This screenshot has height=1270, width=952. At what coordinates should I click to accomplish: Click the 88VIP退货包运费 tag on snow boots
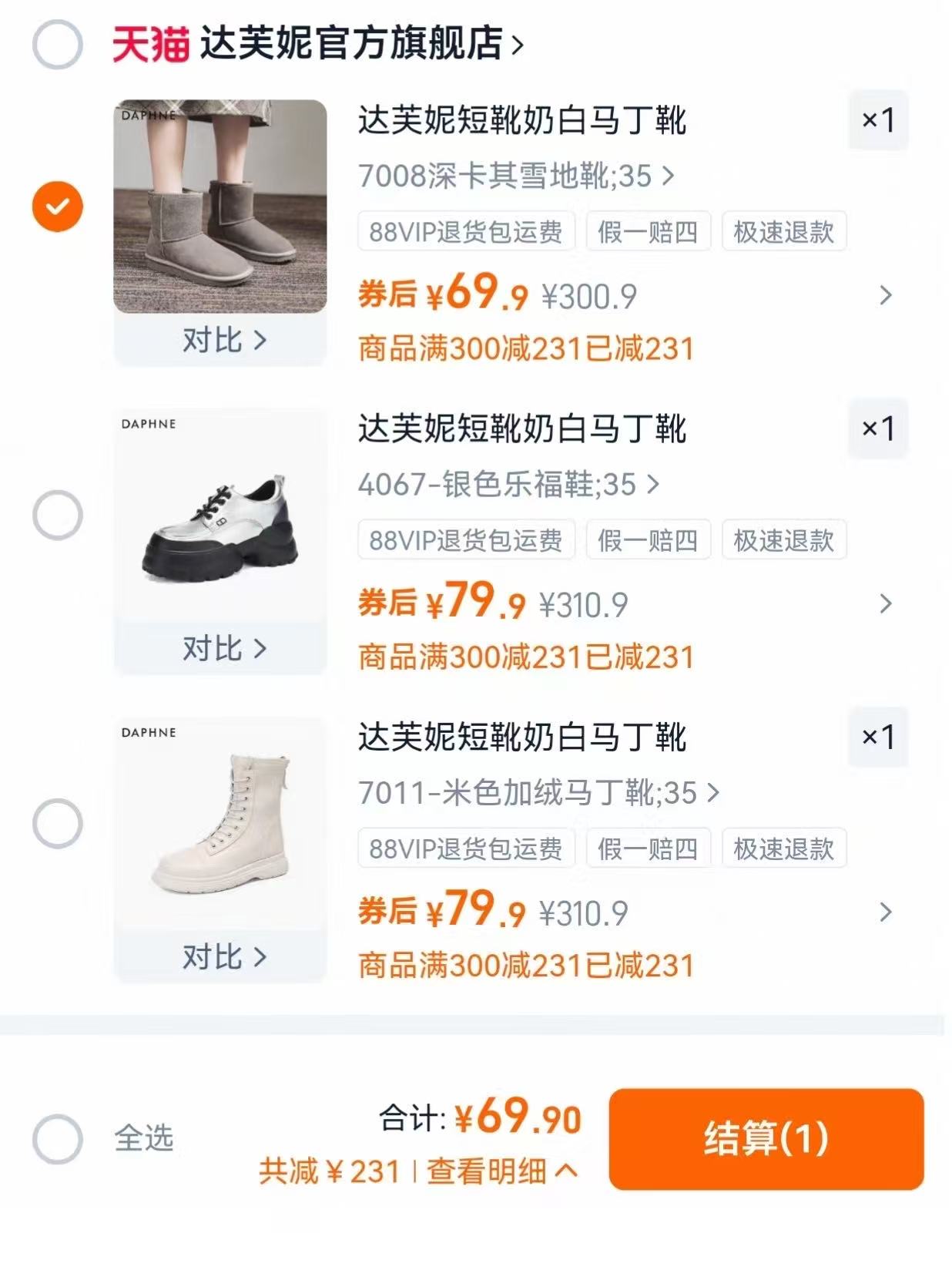pos(467,230)
